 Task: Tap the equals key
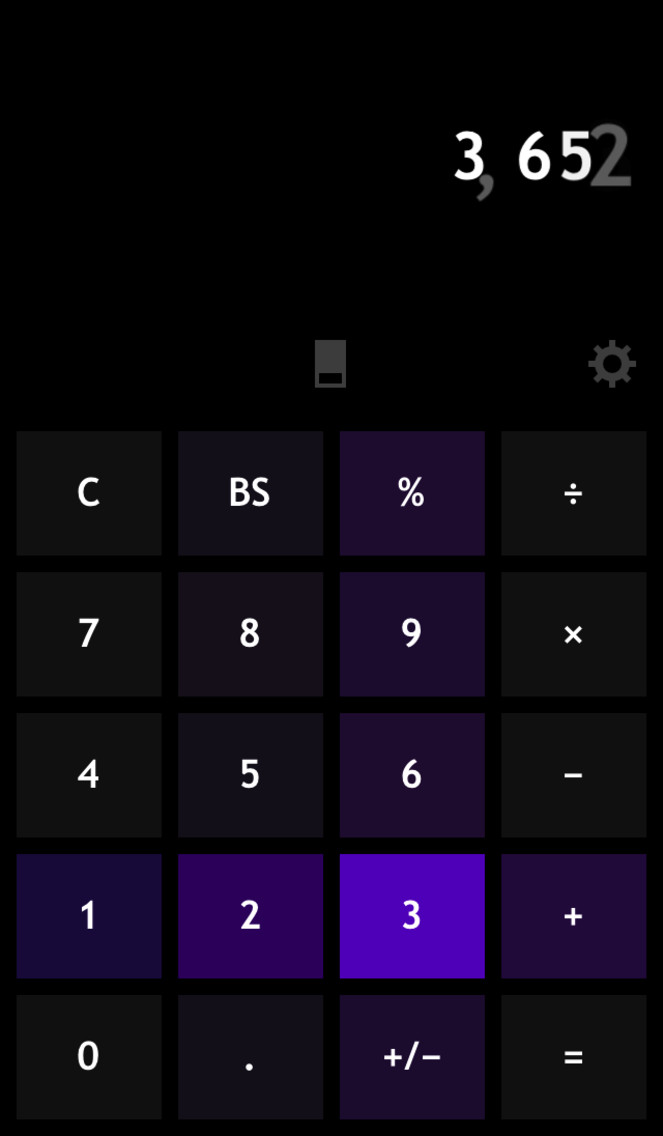click(x=574, y=1057)
